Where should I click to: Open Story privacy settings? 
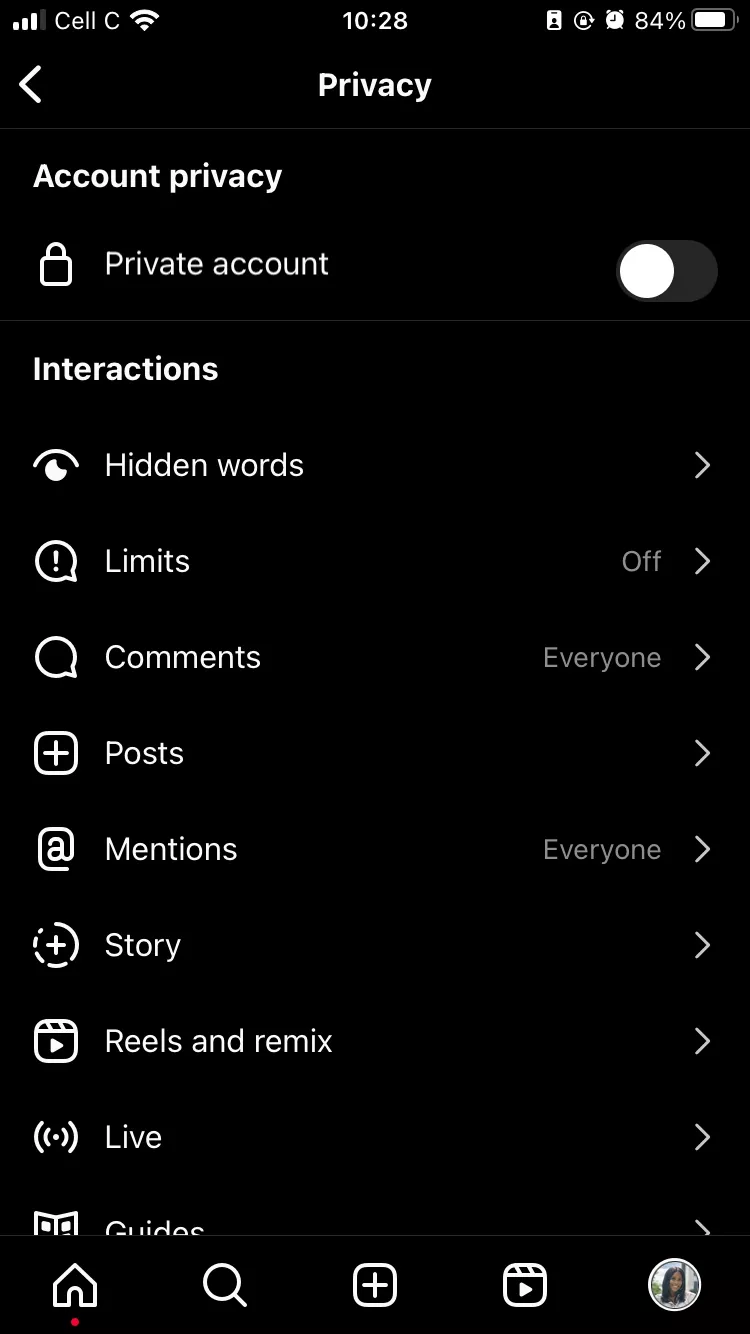pos(374,945)
